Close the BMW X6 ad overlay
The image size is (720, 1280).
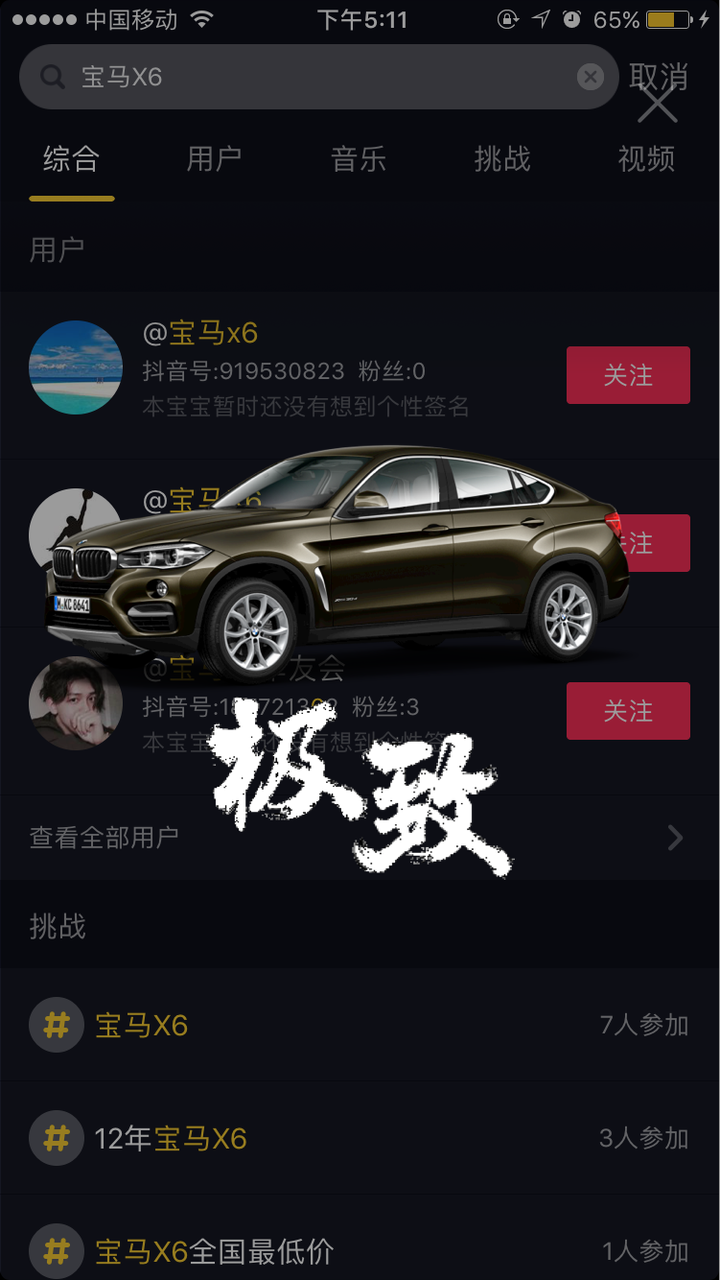pos(657,103)
